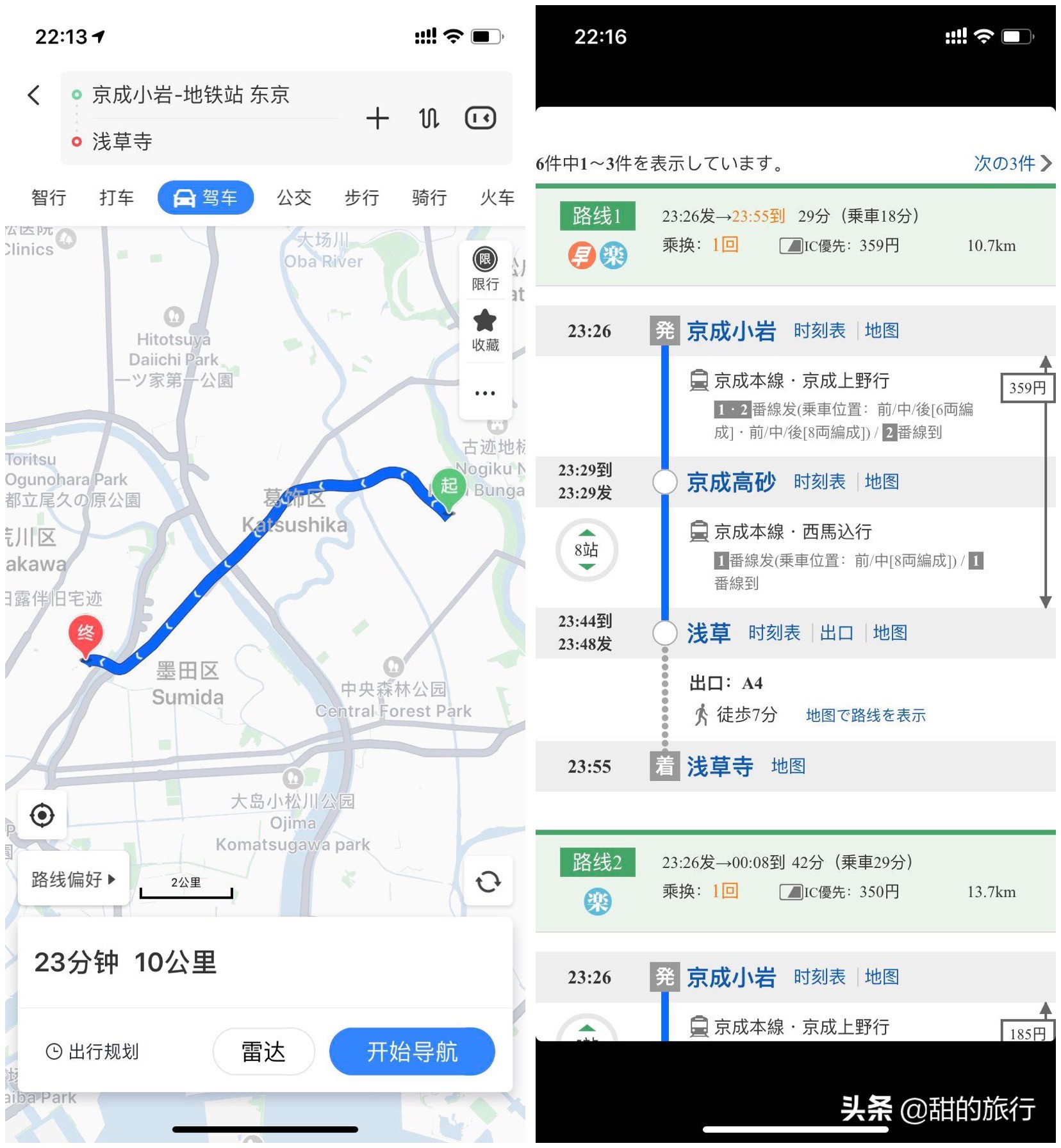Center map on current location
The image size is (1061, 1148).
[x=42, y=814]
